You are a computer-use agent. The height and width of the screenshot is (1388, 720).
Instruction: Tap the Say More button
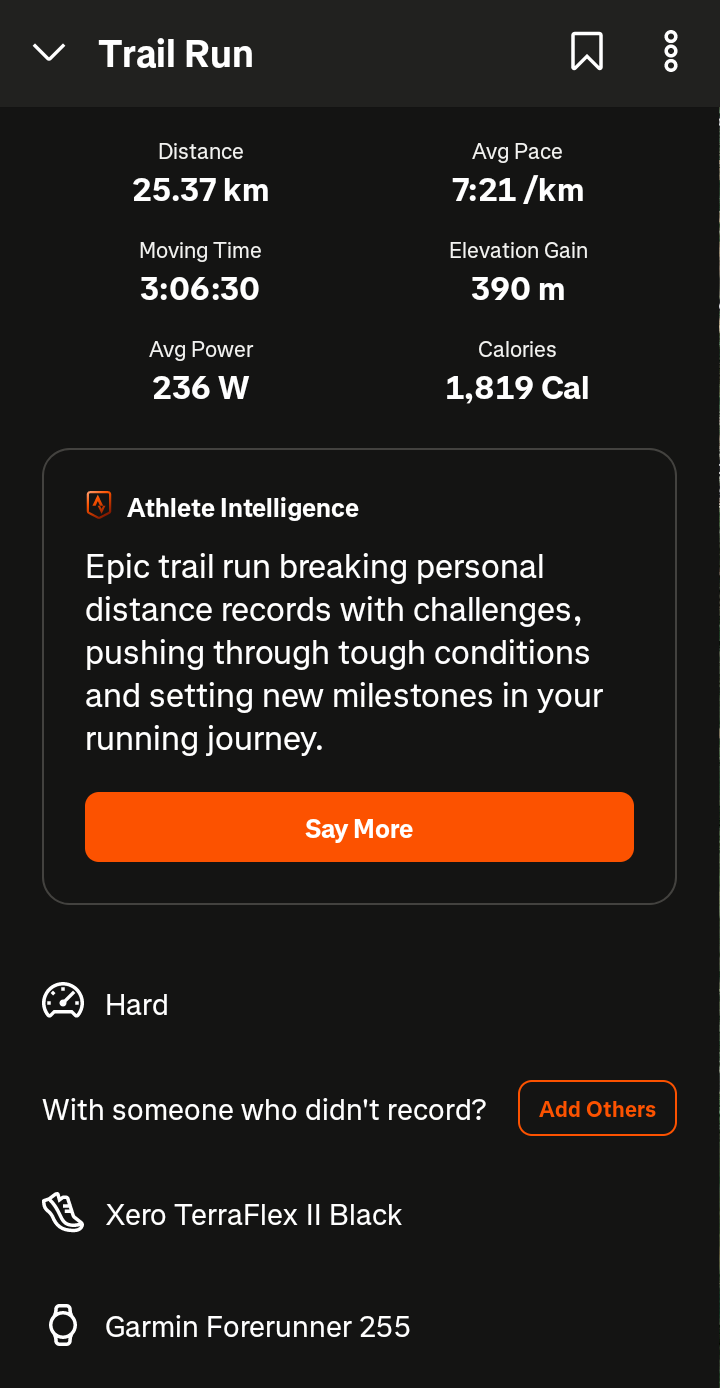(x=359, y=827)
